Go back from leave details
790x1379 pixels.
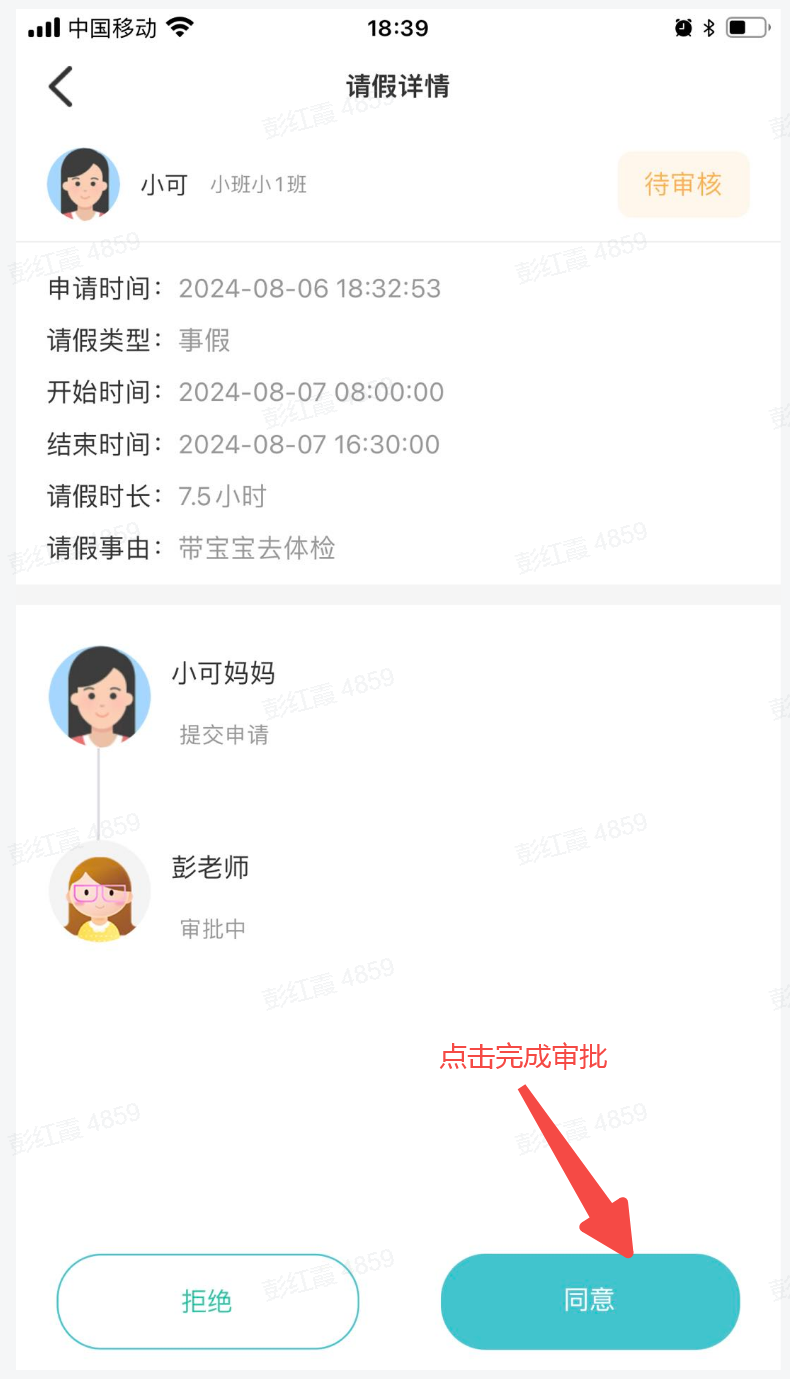[61, 87]
